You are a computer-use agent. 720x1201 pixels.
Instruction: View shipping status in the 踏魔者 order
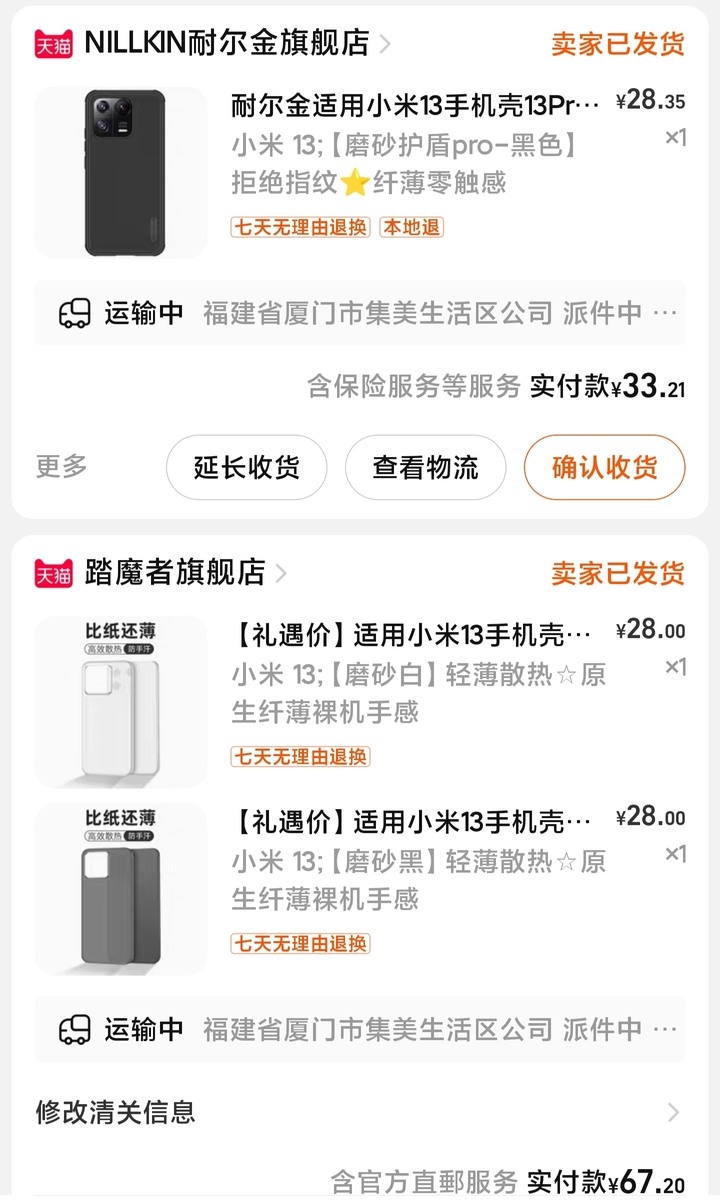click(360, 1029)
